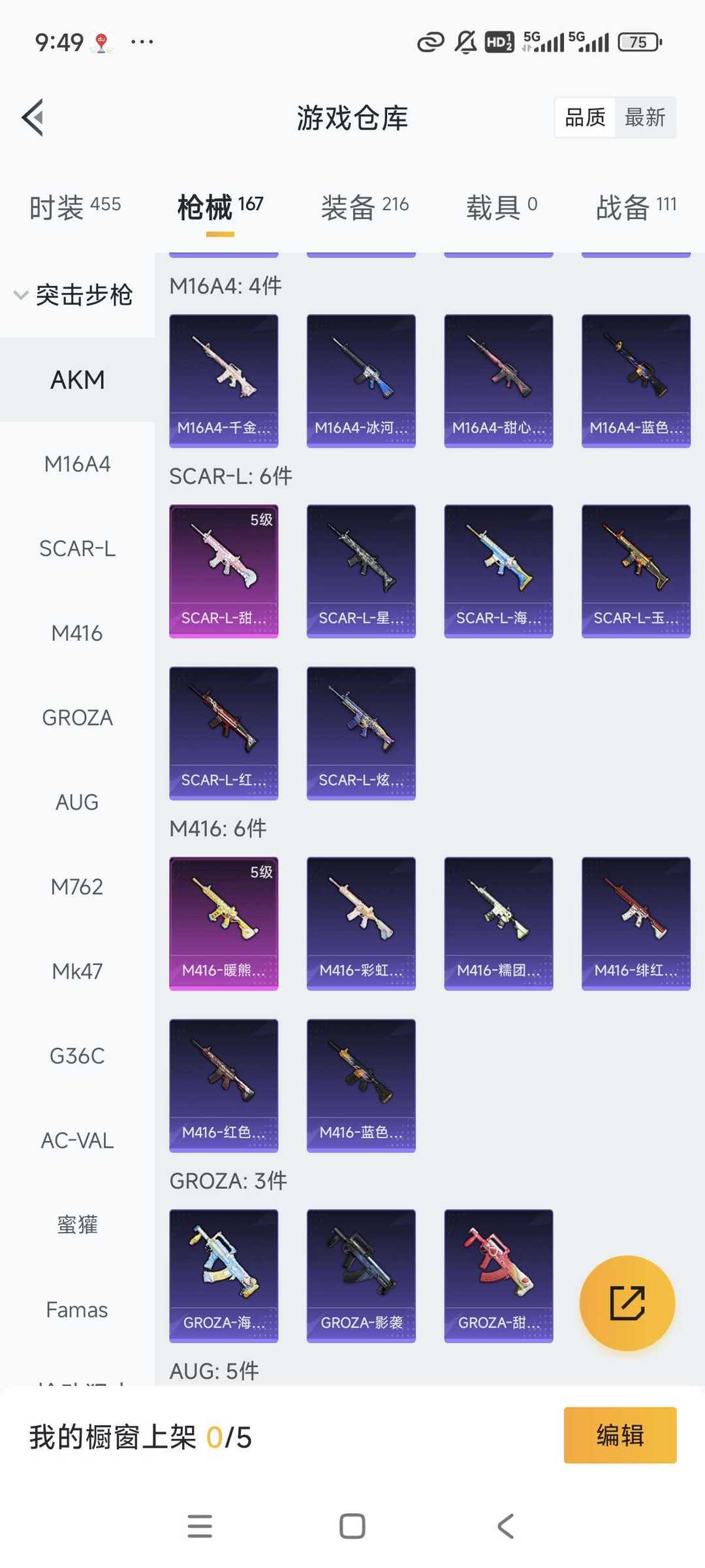Sort by 品质
The height and width of the screenshot is (1568, 705).
click(x=585, y=117)
